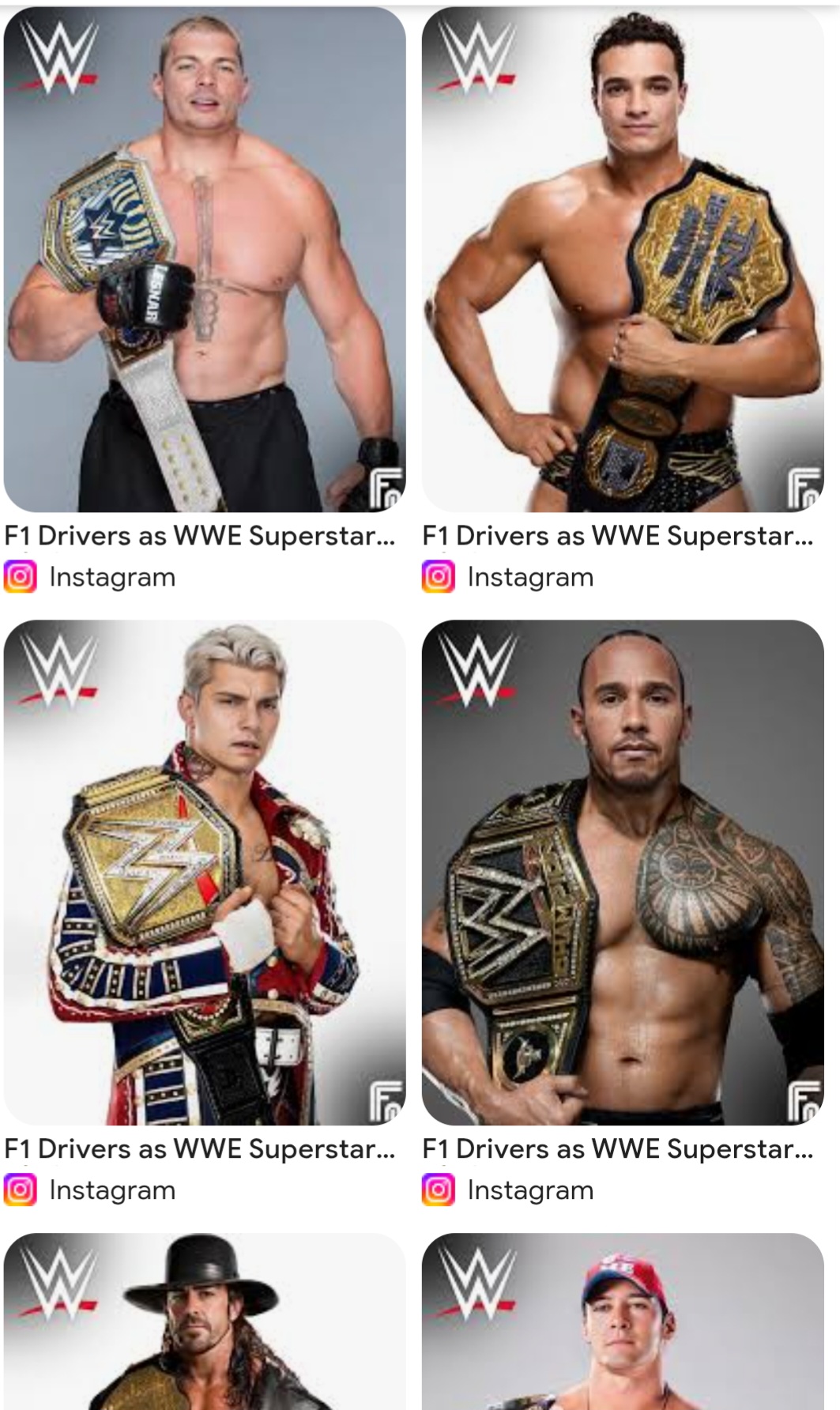Tap the caption link under the silver-haired wrestler image
Image resolution: width=840 pixels, height=1410 pixels.
[200, 1149]
